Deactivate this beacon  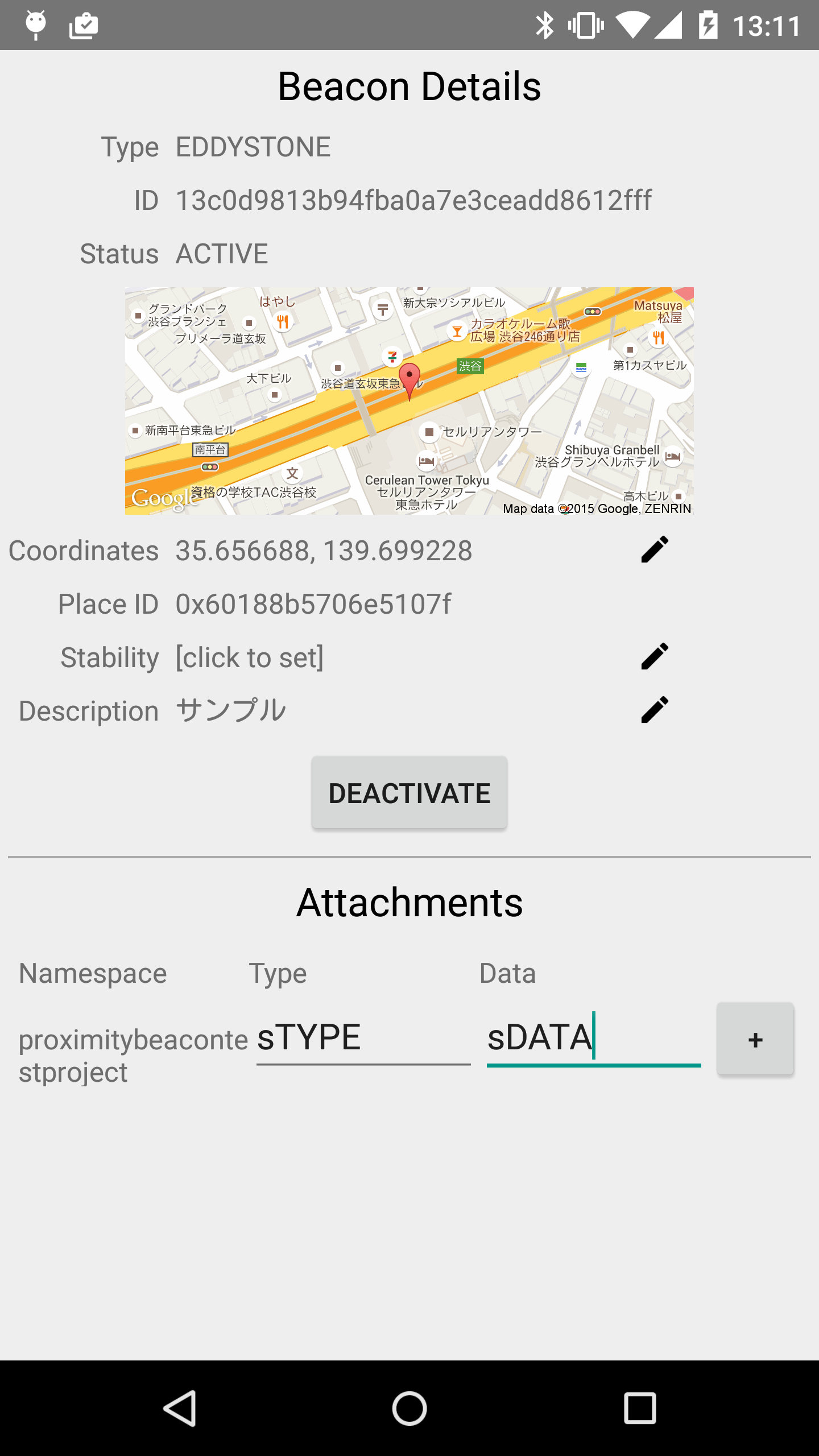coord(409,792)
